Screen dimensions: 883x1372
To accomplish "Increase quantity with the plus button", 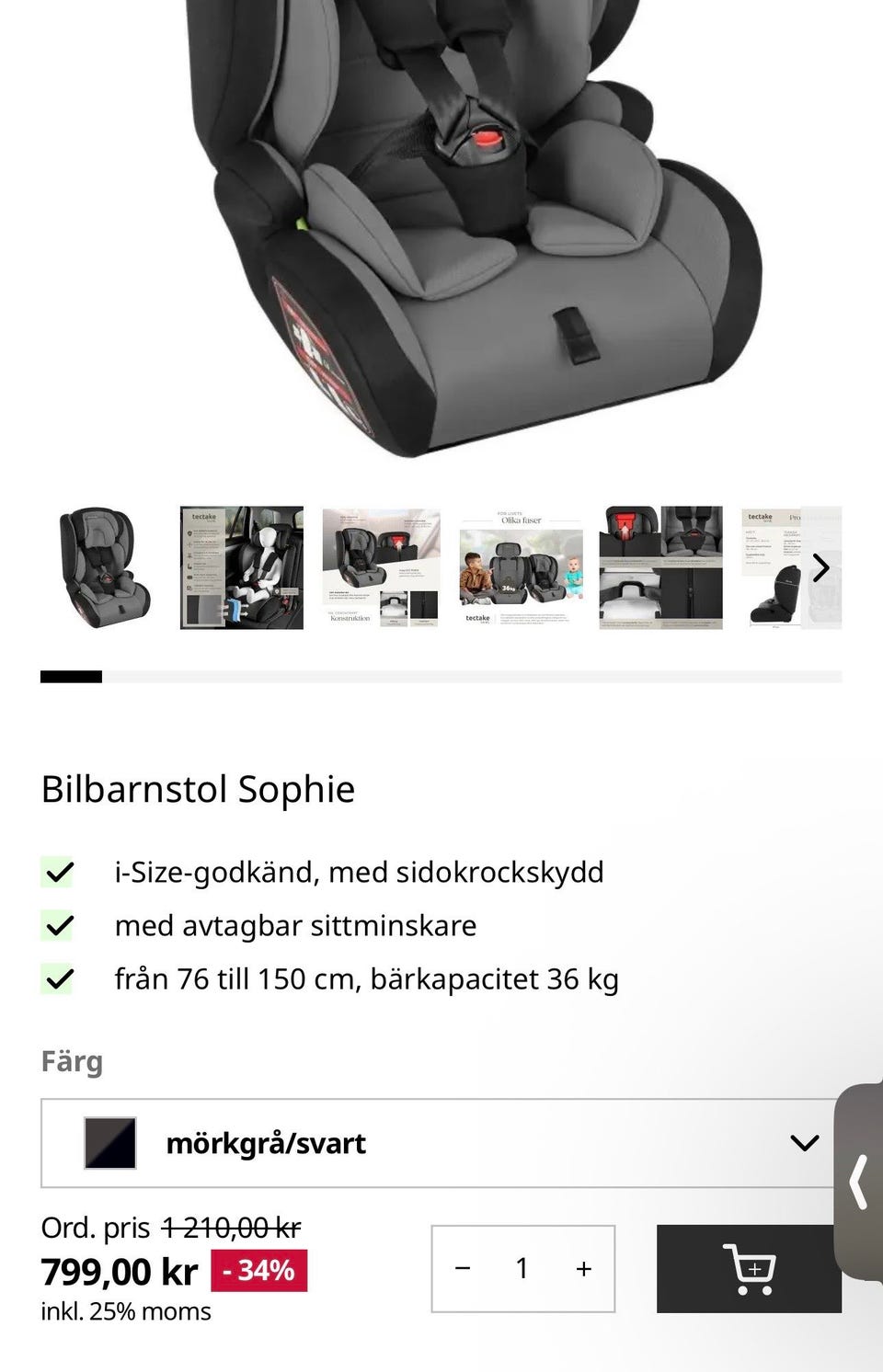I will coord(583,1268).
